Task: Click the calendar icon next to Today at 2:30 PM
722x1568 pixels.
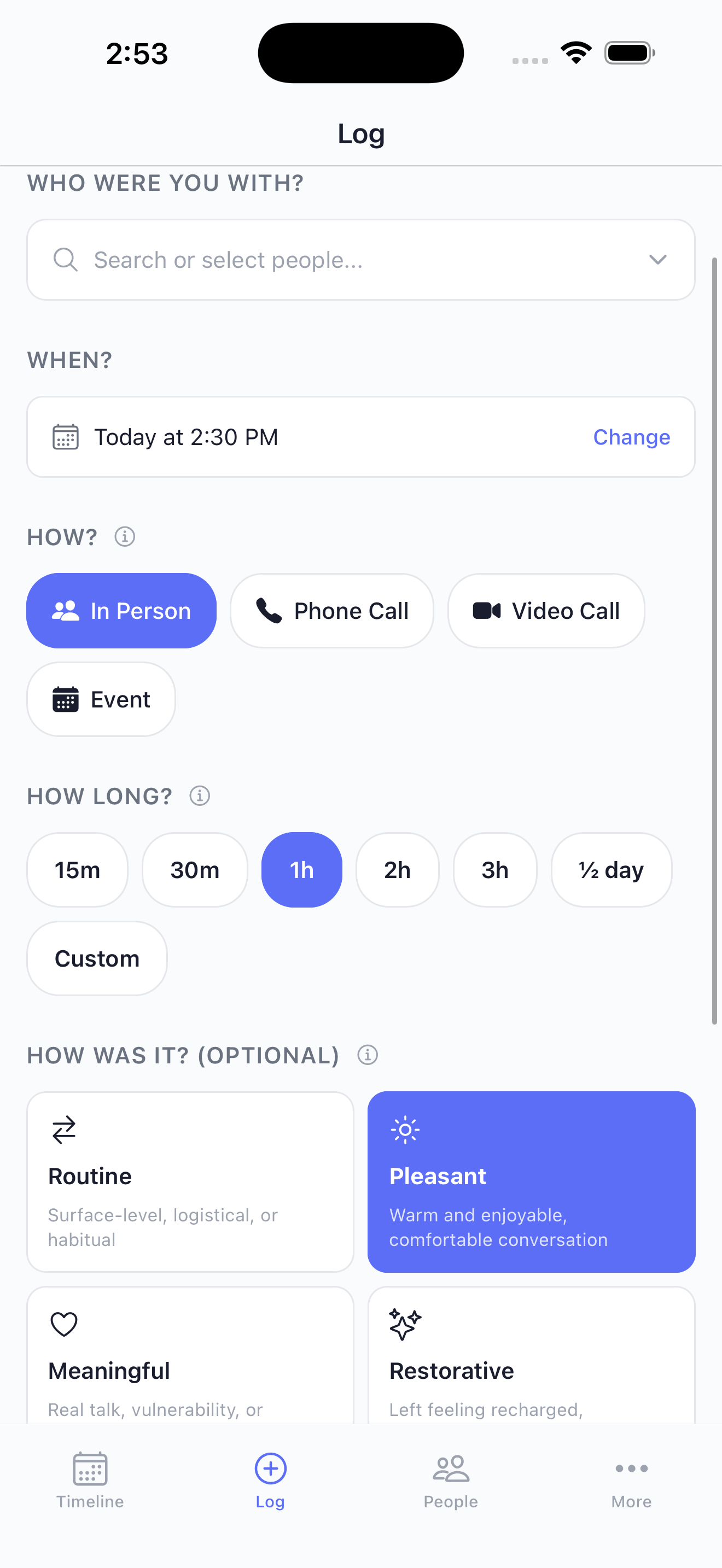Action: (x=65, y=436)
